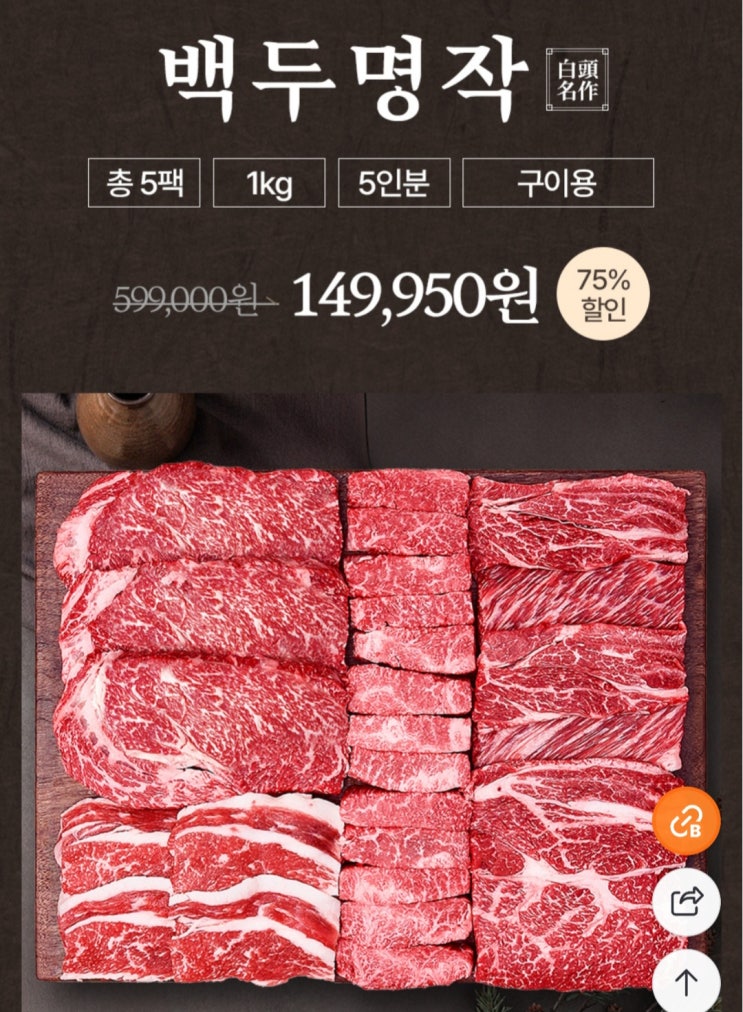Jump back to the top of the page

click(686, 981)
